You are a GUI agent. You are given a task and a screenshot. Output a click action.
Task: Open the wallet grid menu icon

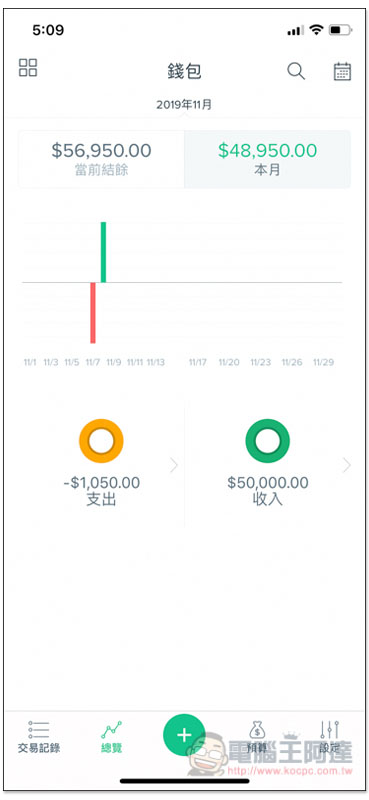(x=28, y=67)
